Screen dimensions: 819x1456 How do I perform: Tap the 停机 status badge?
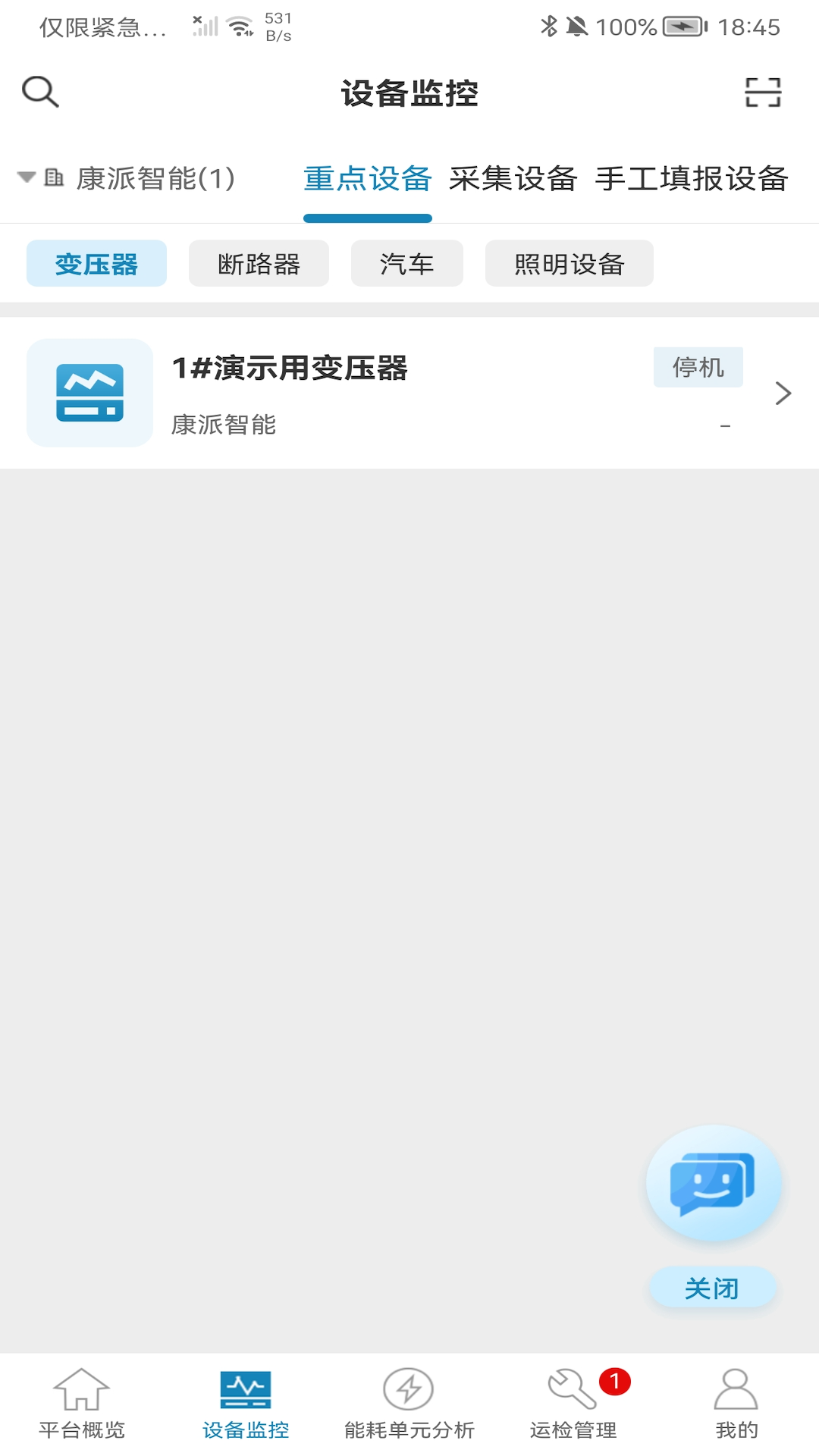point(698,367)
